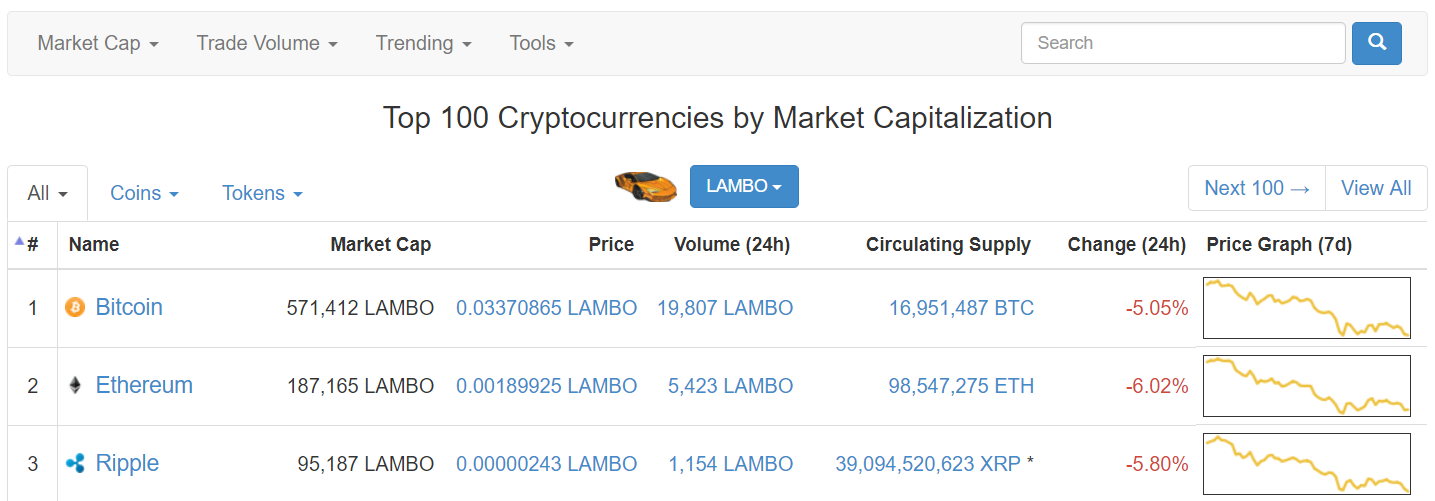Open the Trending dropdown
Screen dimensions: 1435x501
pos(423,43)
